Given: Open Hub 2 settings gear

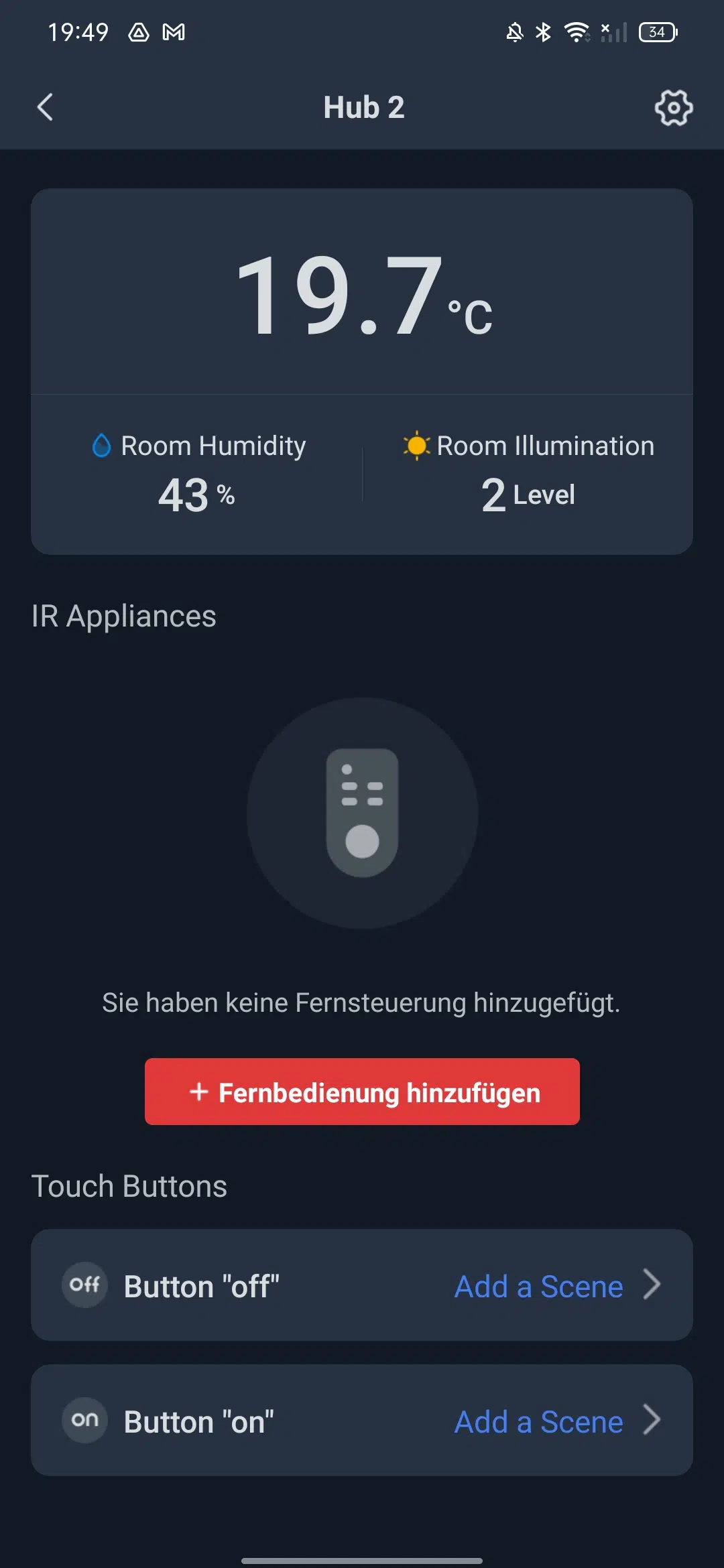Looking at the screenshot, I should coord(673,108).
